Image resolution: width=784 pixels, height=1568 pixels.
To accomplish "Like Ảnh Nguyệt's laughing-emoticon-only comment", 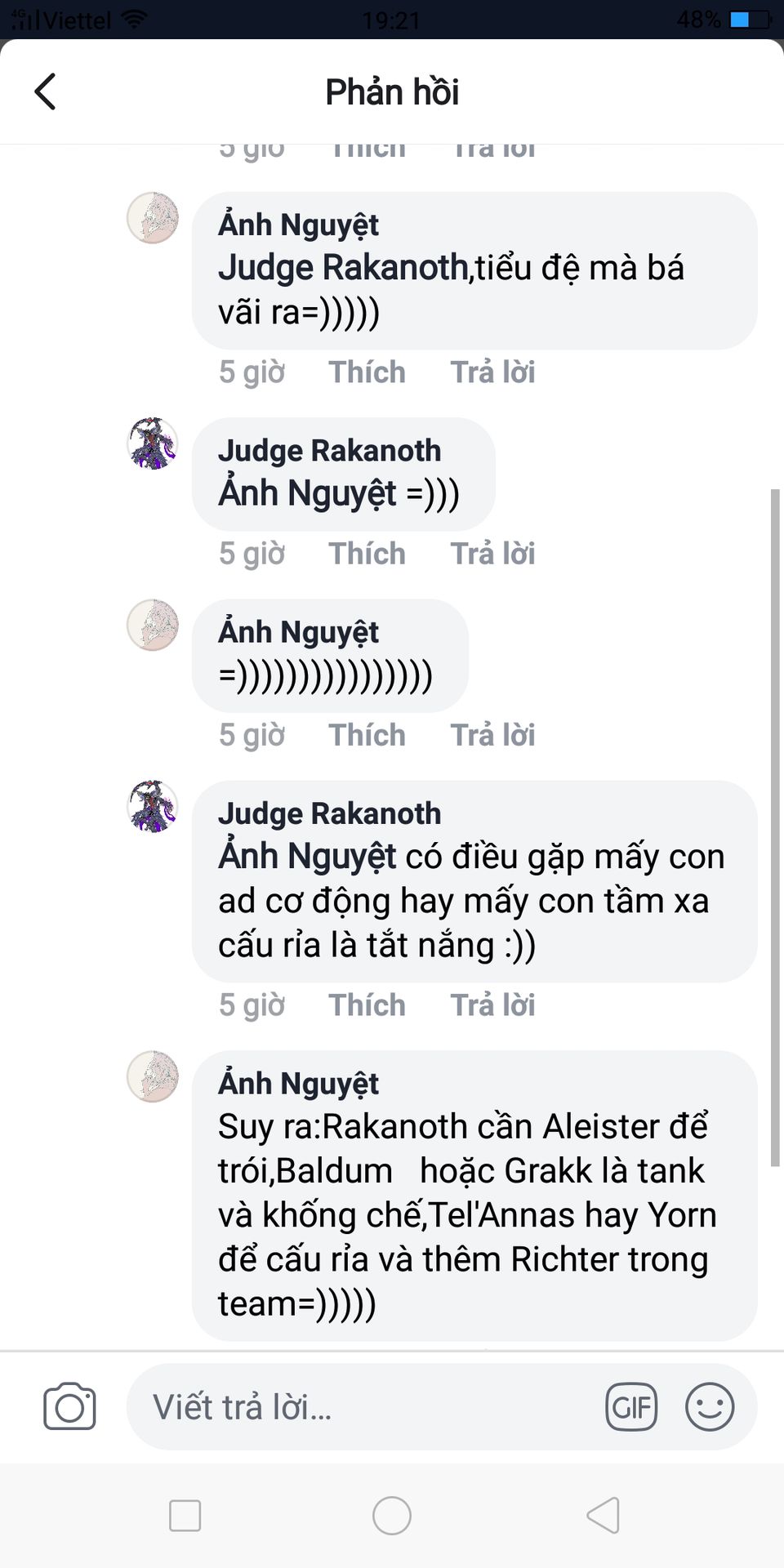I will click(x=367, y=735).
